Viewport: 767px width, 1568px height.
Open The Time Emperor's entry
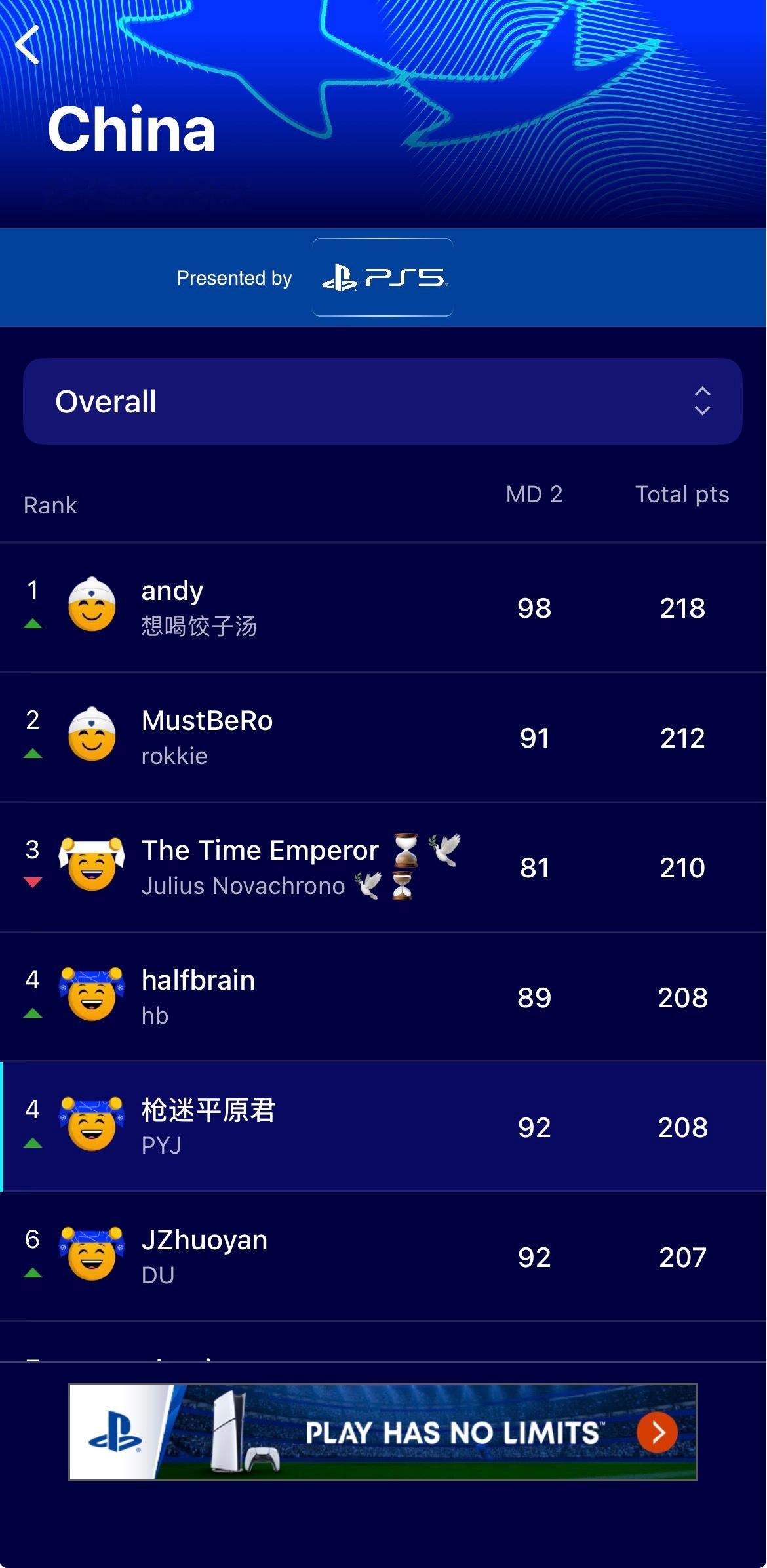tap(383, 867)
